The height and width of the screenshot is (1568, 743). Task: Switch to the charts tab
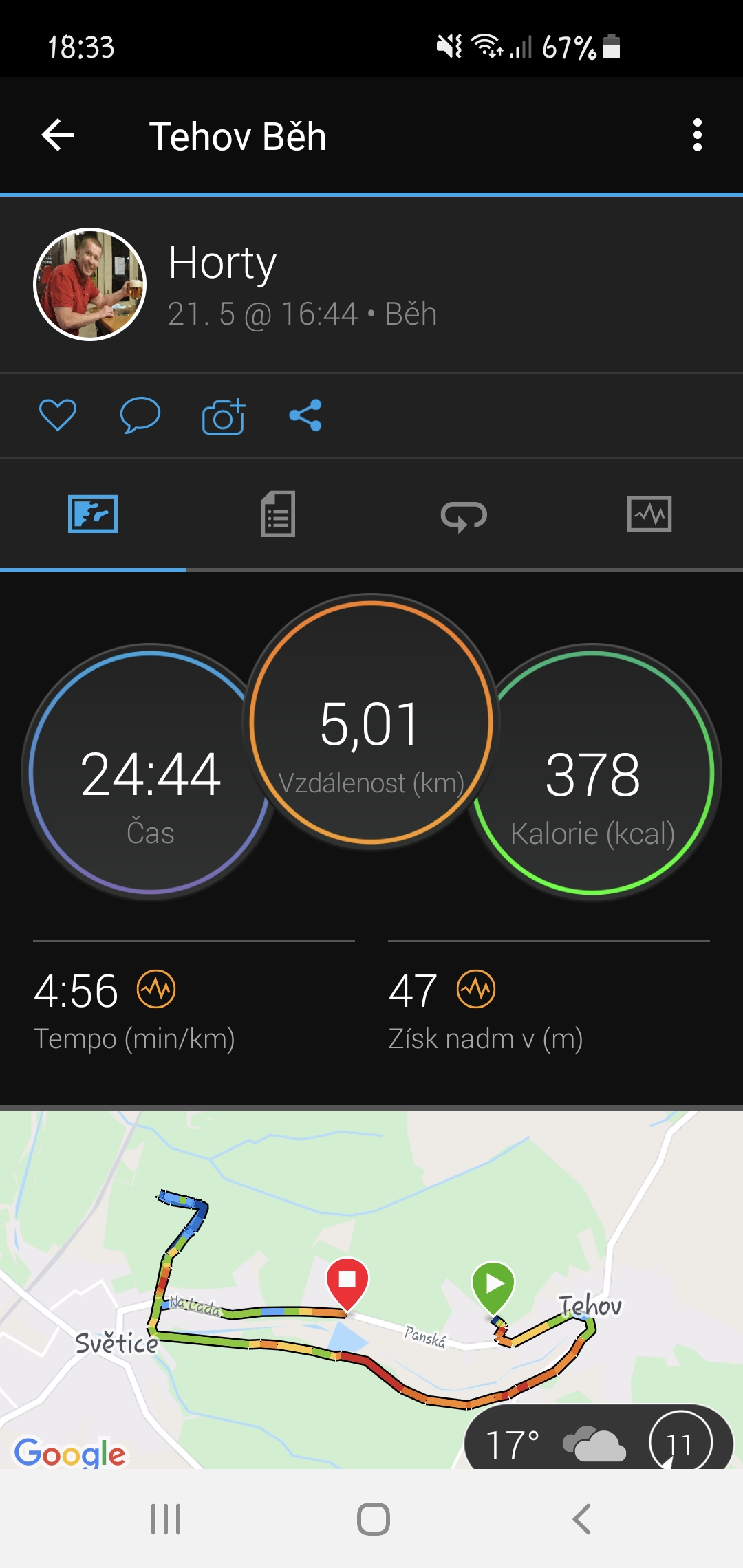[x=649, y=514]
